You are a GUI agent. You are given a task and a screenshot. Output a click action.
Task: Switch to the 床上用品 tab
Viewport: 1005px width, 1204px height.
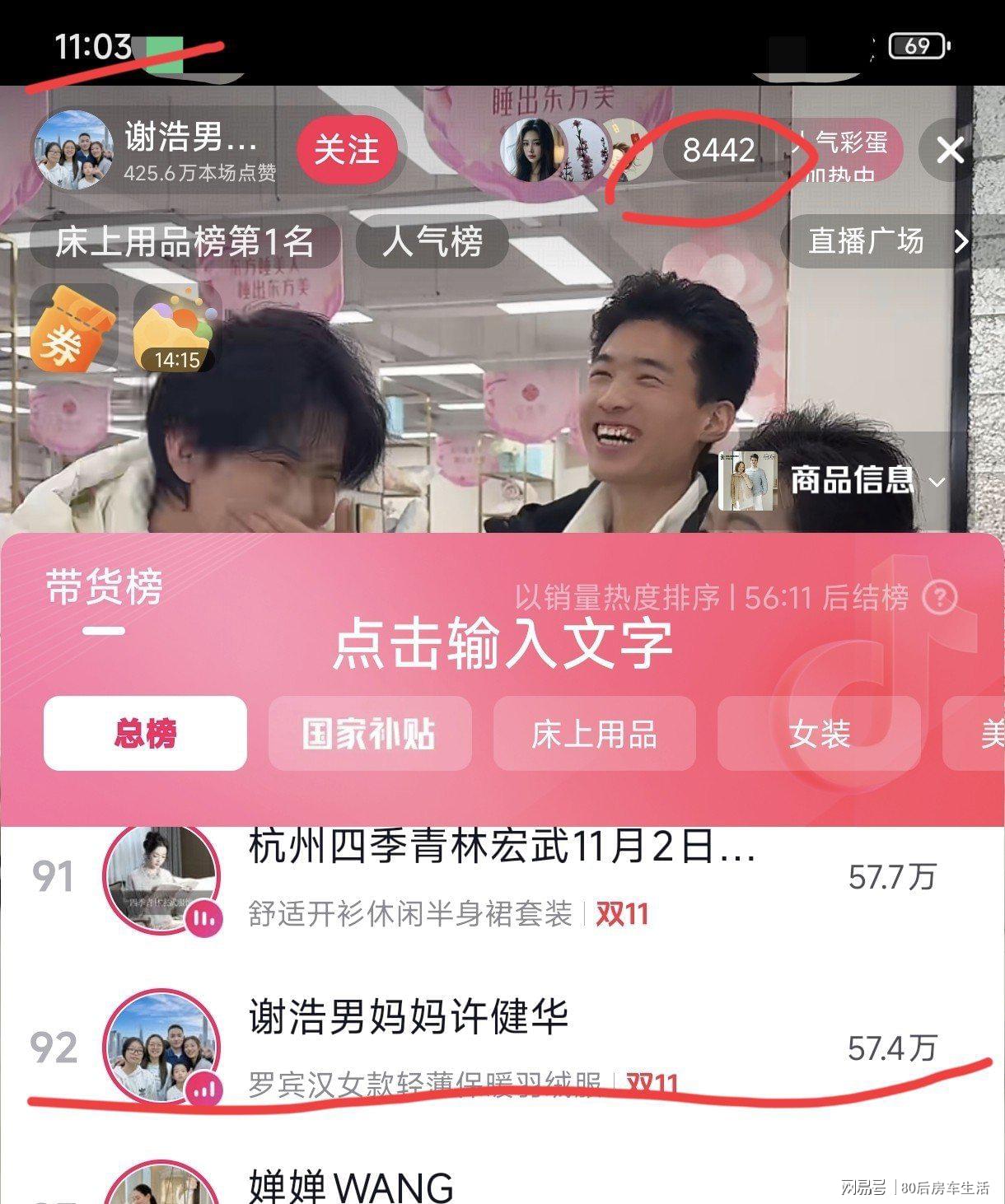pyautogui.click(x=594, y=733)
